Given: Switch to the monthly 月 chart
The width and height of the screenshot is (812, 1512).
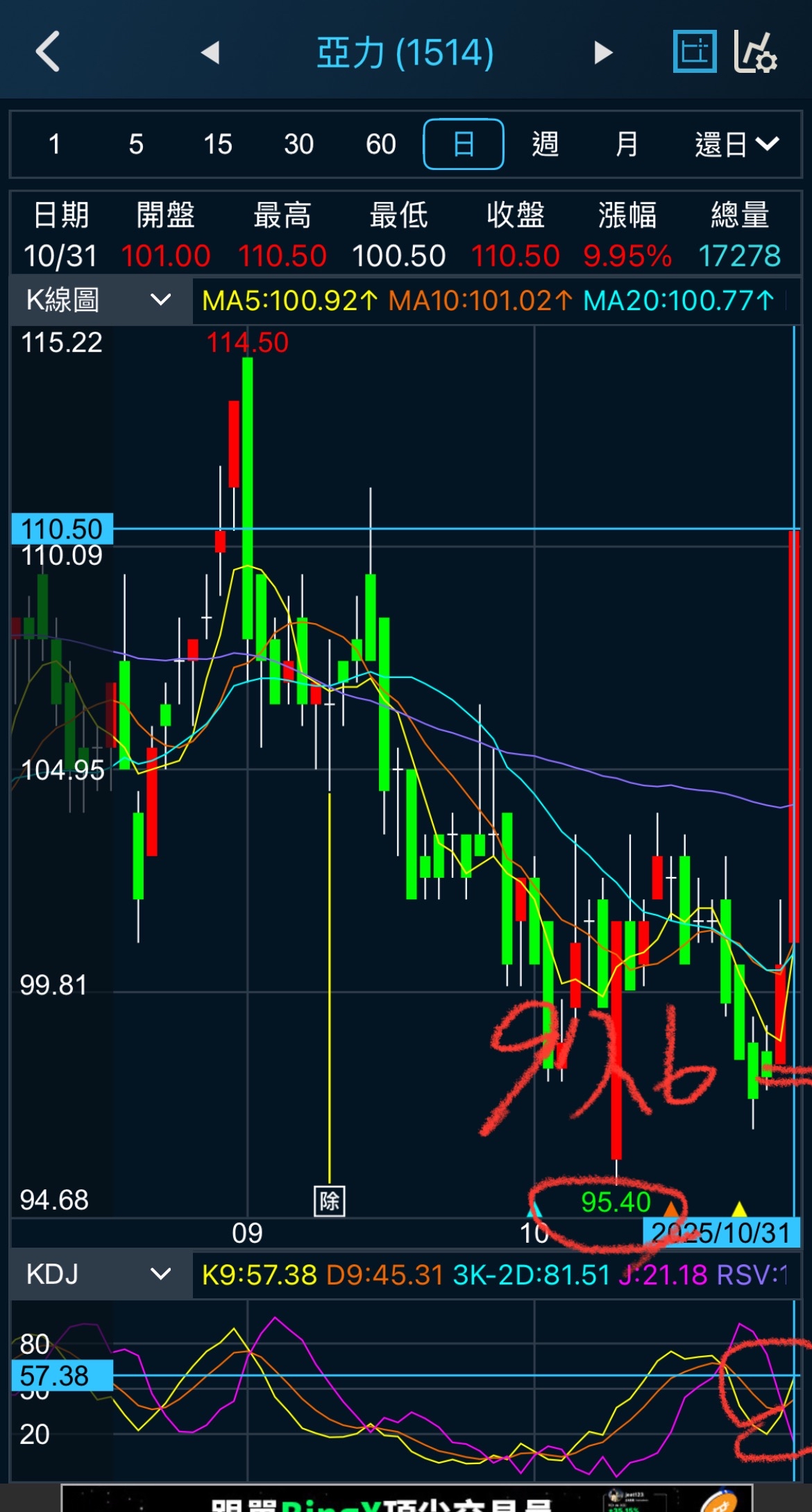Looking at the screenshot, I should click(627, 144).
